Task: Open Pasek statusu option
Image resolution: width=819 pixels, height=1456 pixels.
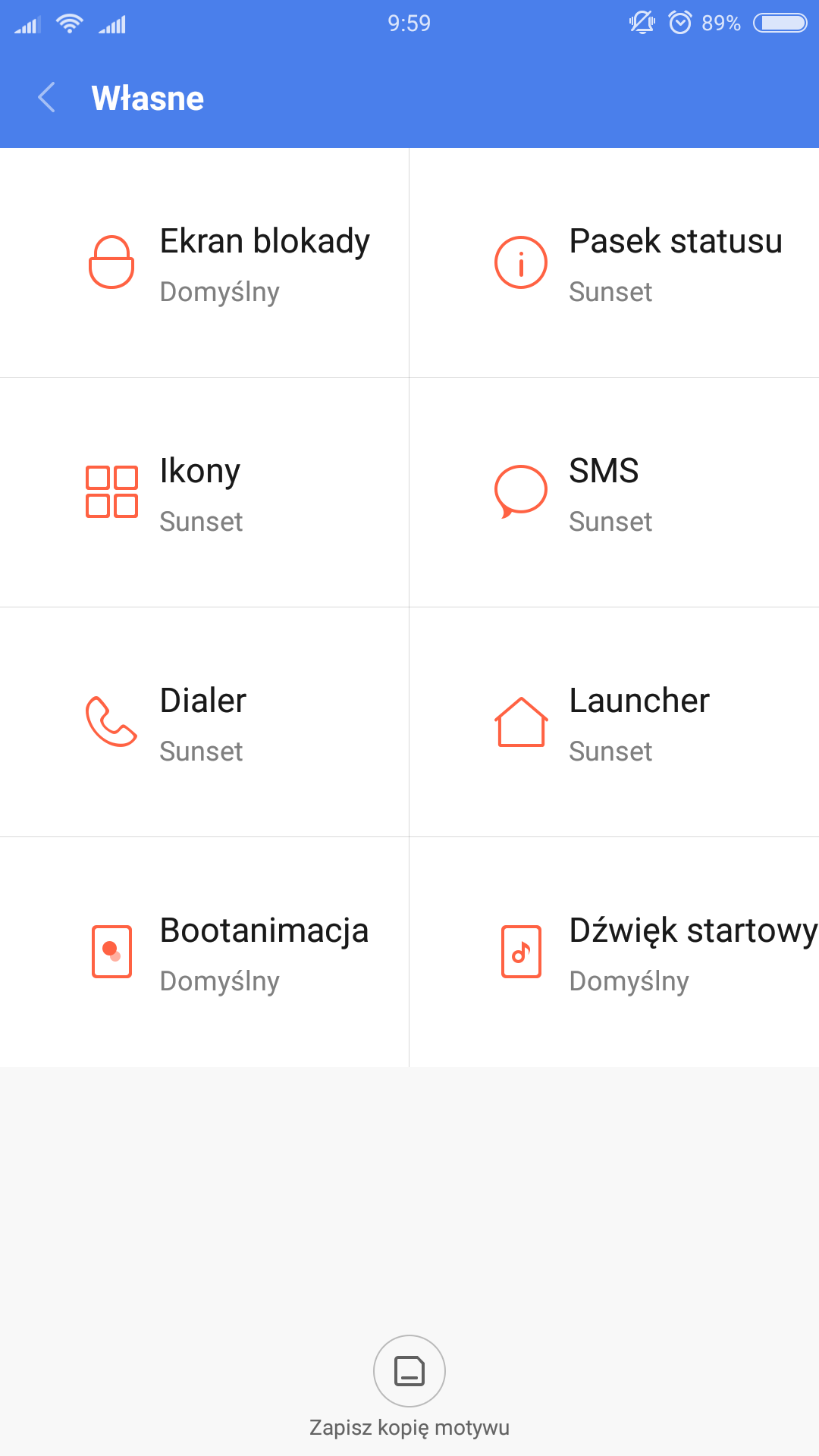Action: coord(614,262)
